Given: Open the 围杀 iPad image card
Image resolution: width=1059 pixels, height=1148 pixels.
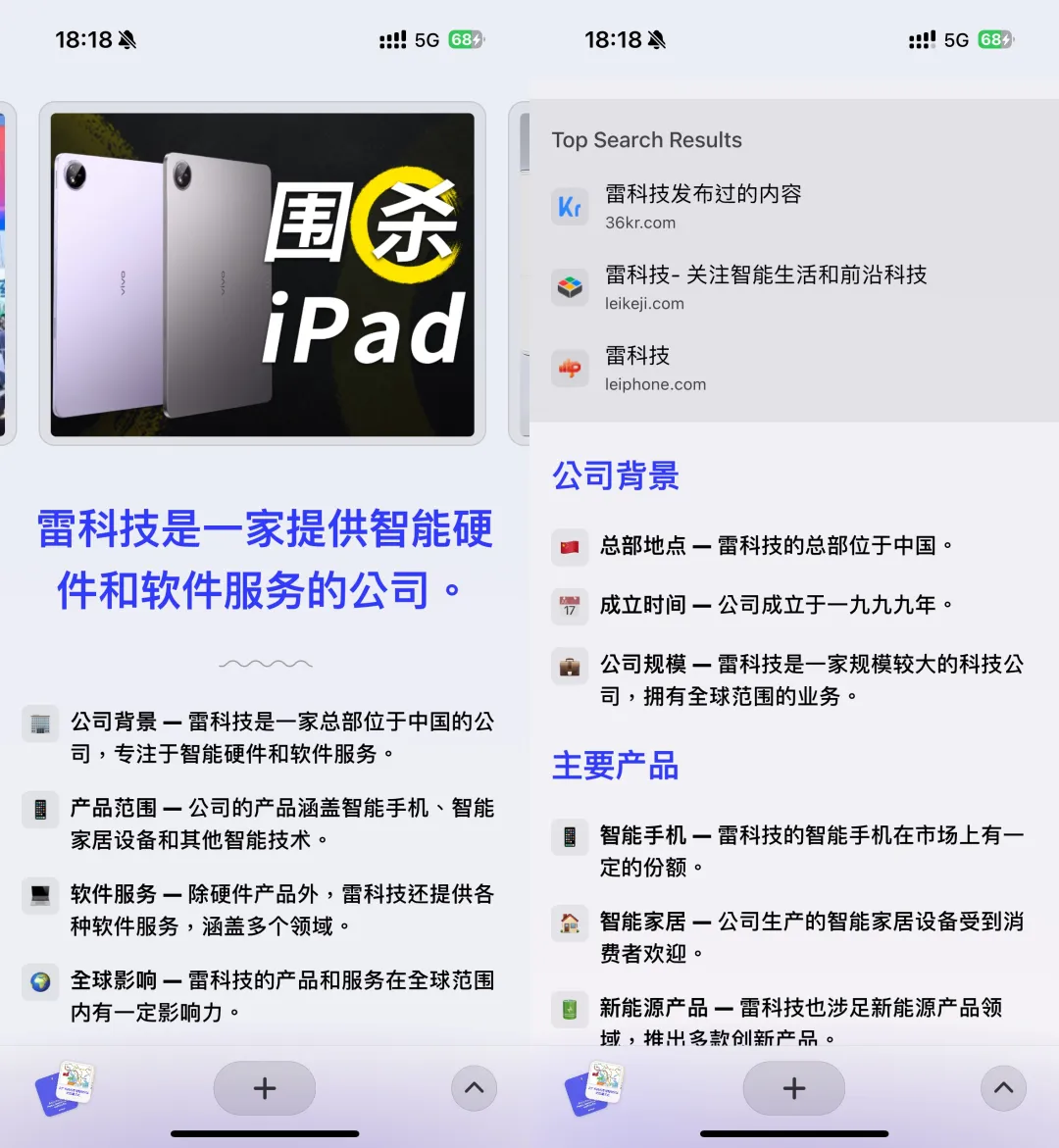Looking at the screenshot, I should [x=262, y=274].
